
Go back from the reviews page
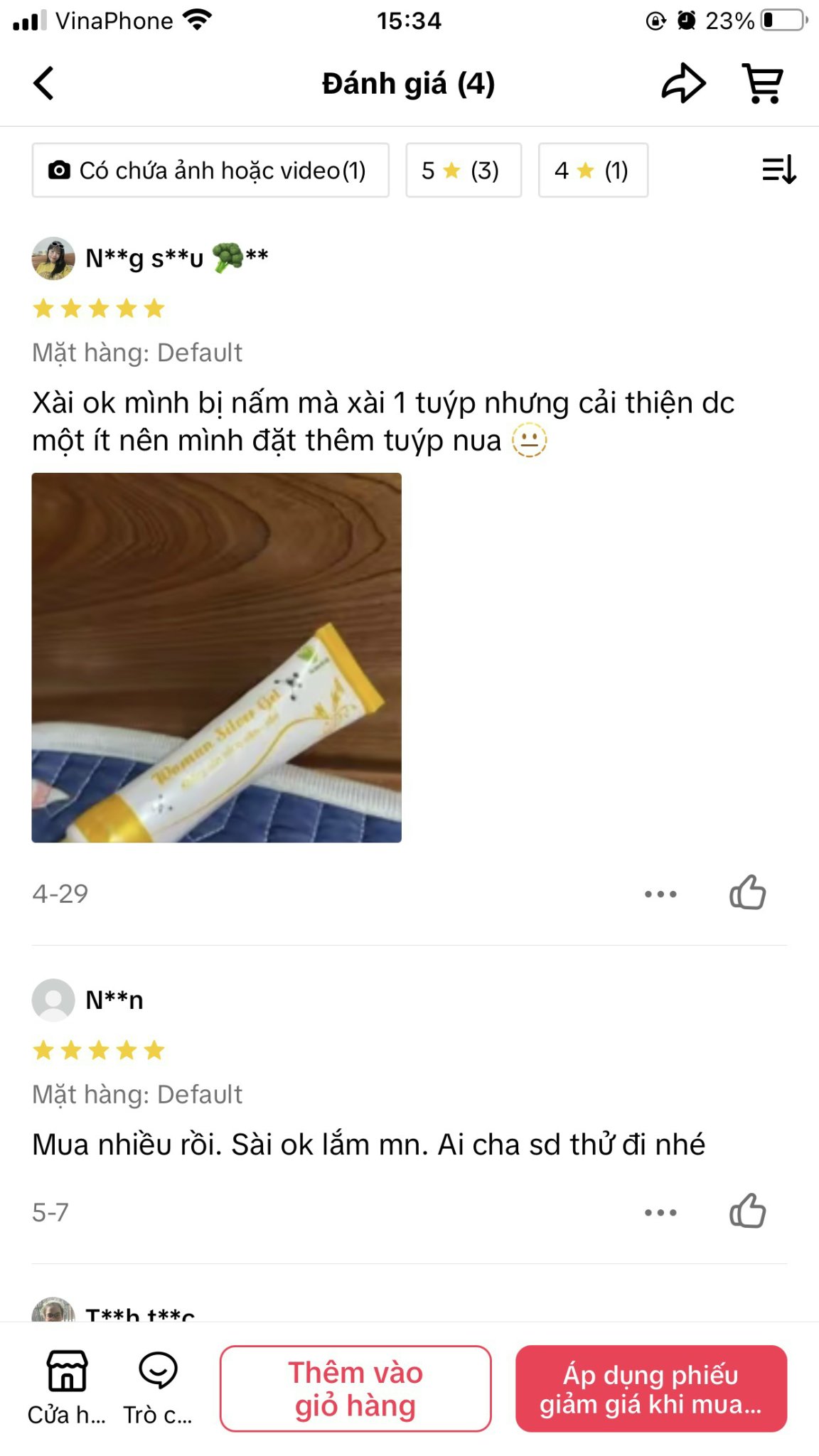44,83
